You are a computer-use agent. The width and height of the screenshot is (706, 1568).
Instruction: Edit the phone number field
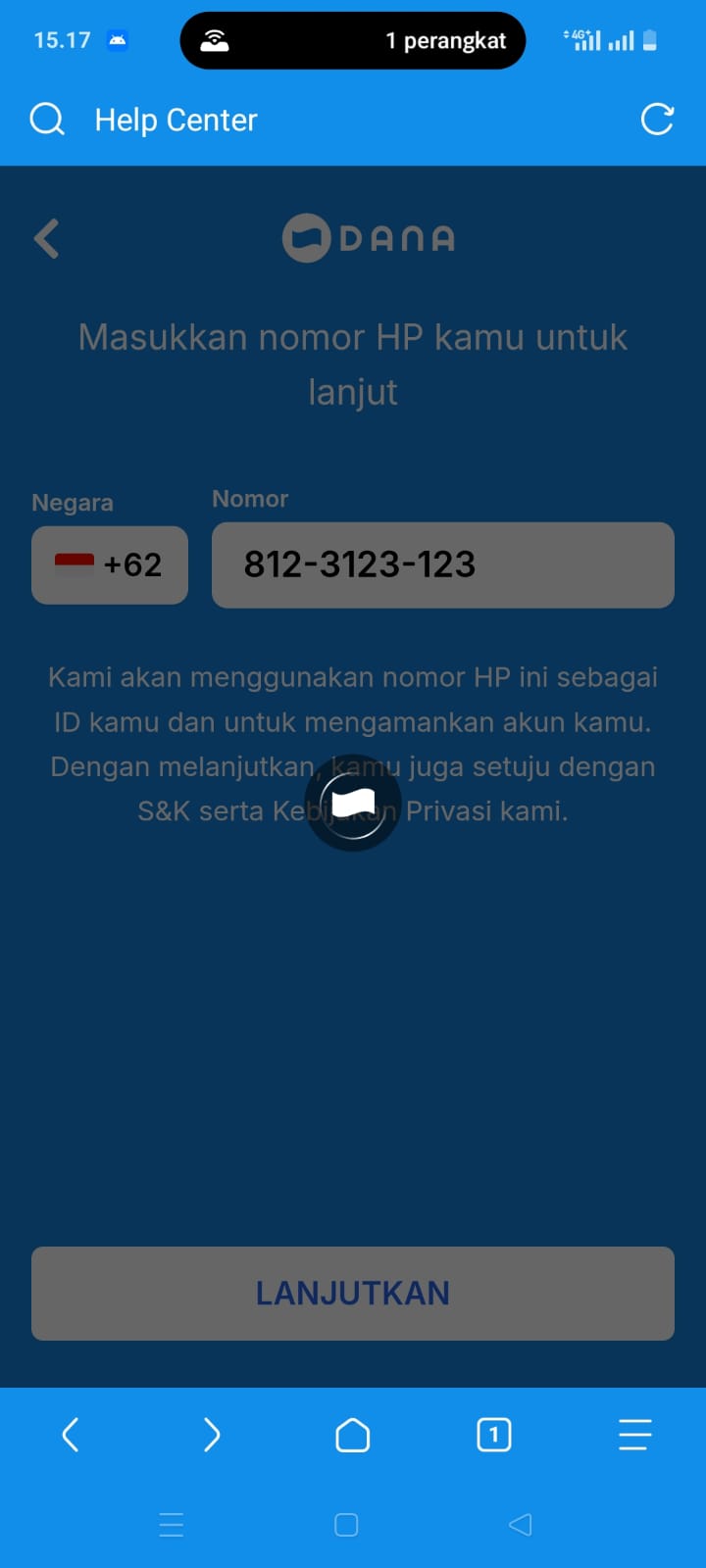tap(442, 564)
